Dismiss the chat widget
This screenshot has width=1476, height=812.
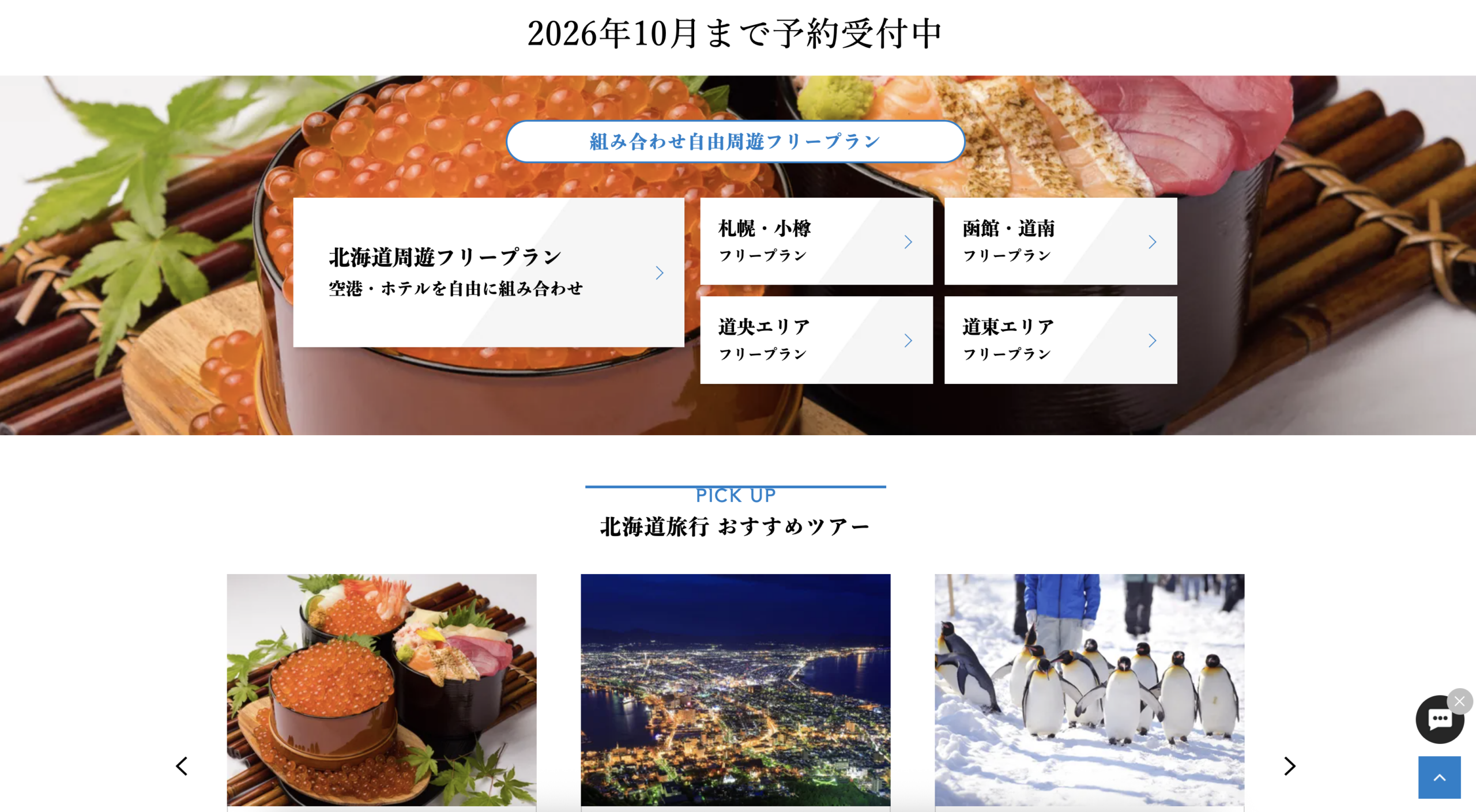[1459, 701]
